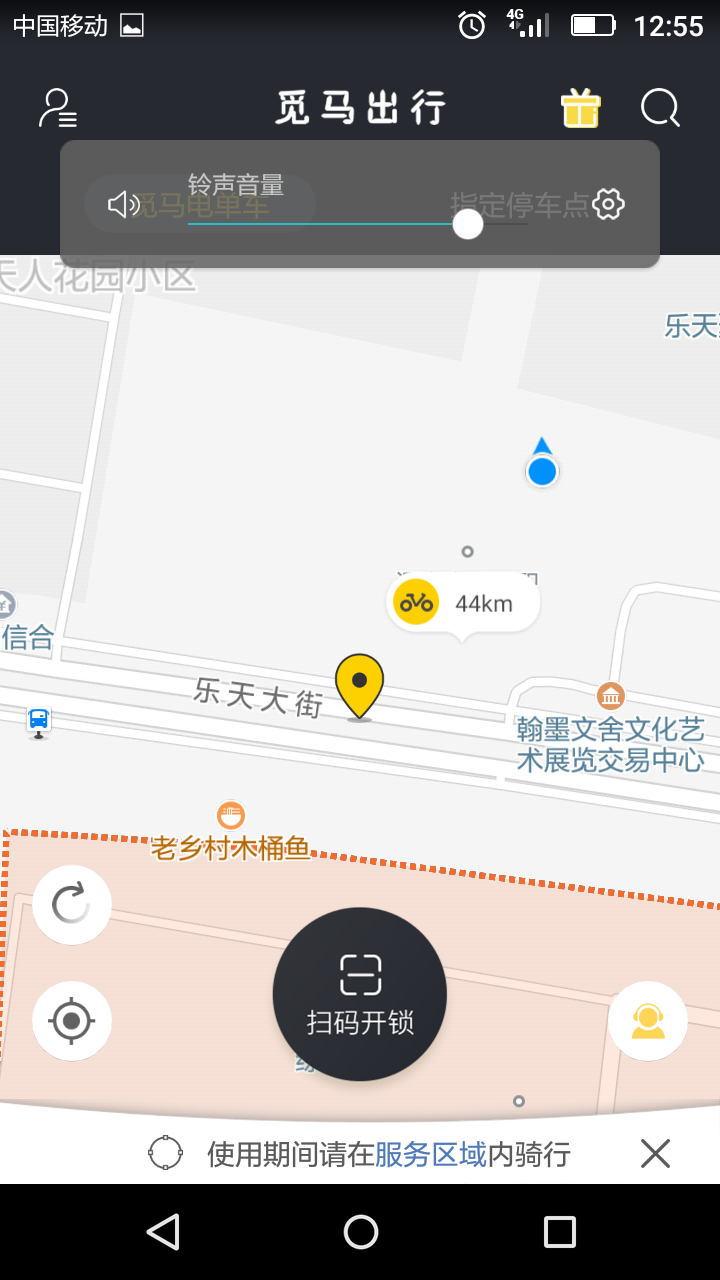The width and height of the screenshot is (720, 1280).
Task: Recenter map on my location
Action: pyautogui.click(x=71, y=1021)
